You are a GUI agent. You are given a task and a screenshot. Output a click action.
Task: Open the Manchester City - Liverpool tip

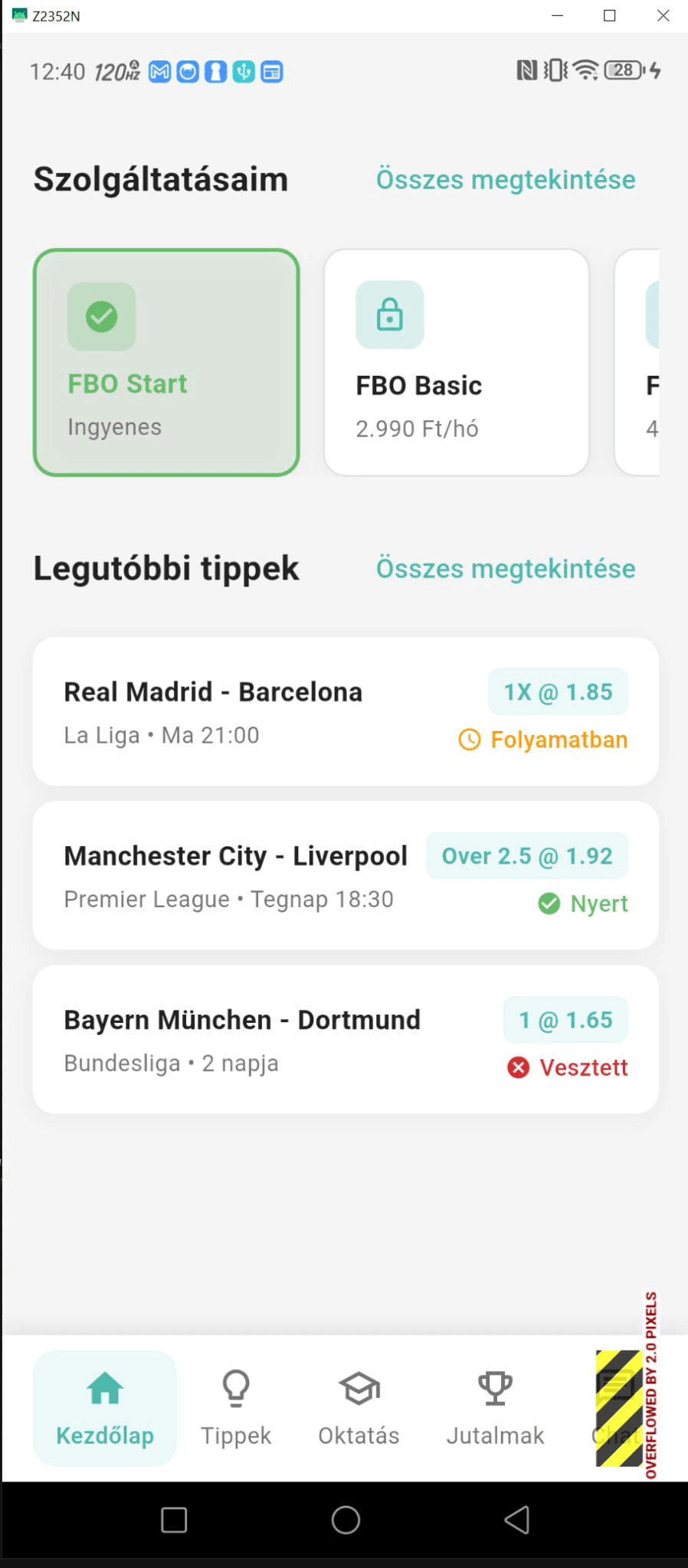click(x=346, y=875)
